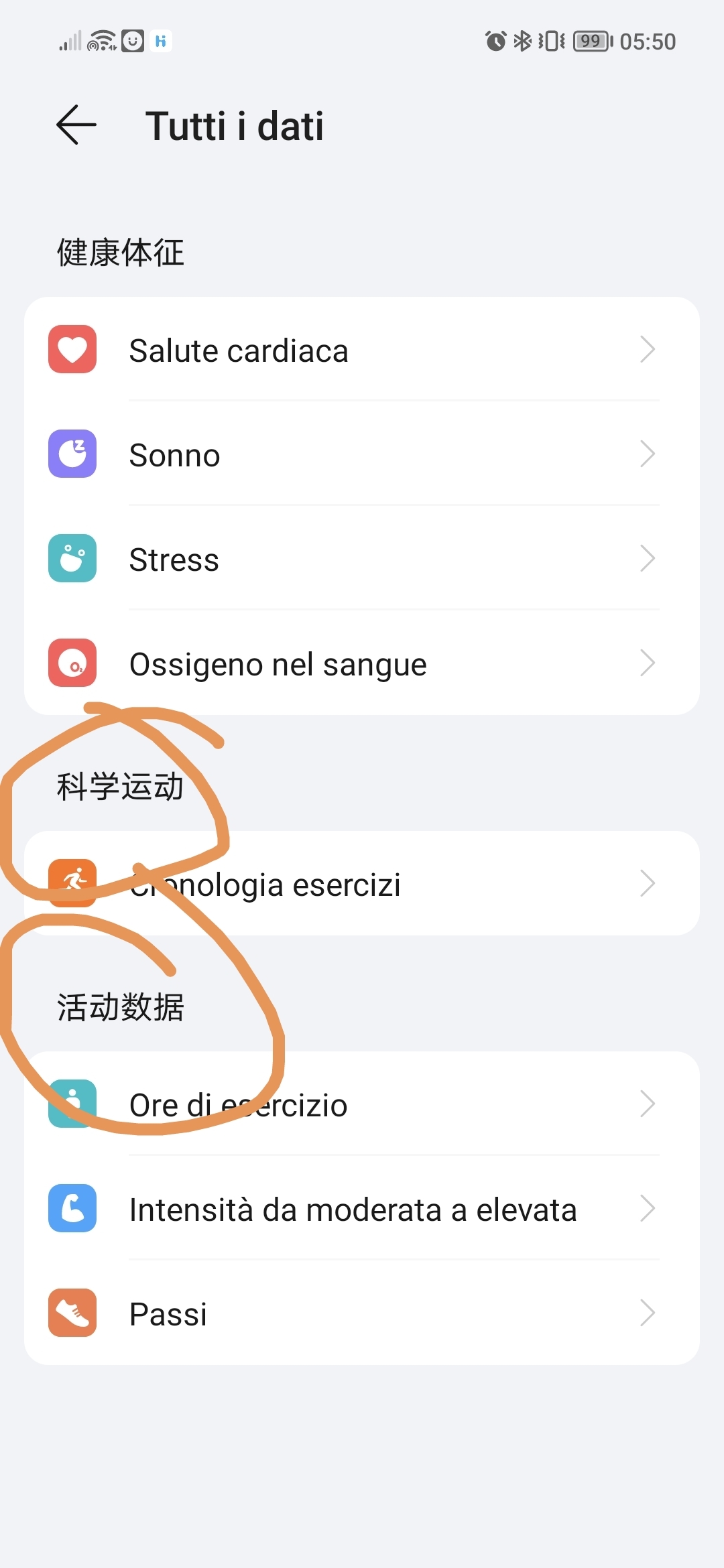Open the Sonno row

coord(362,454)
